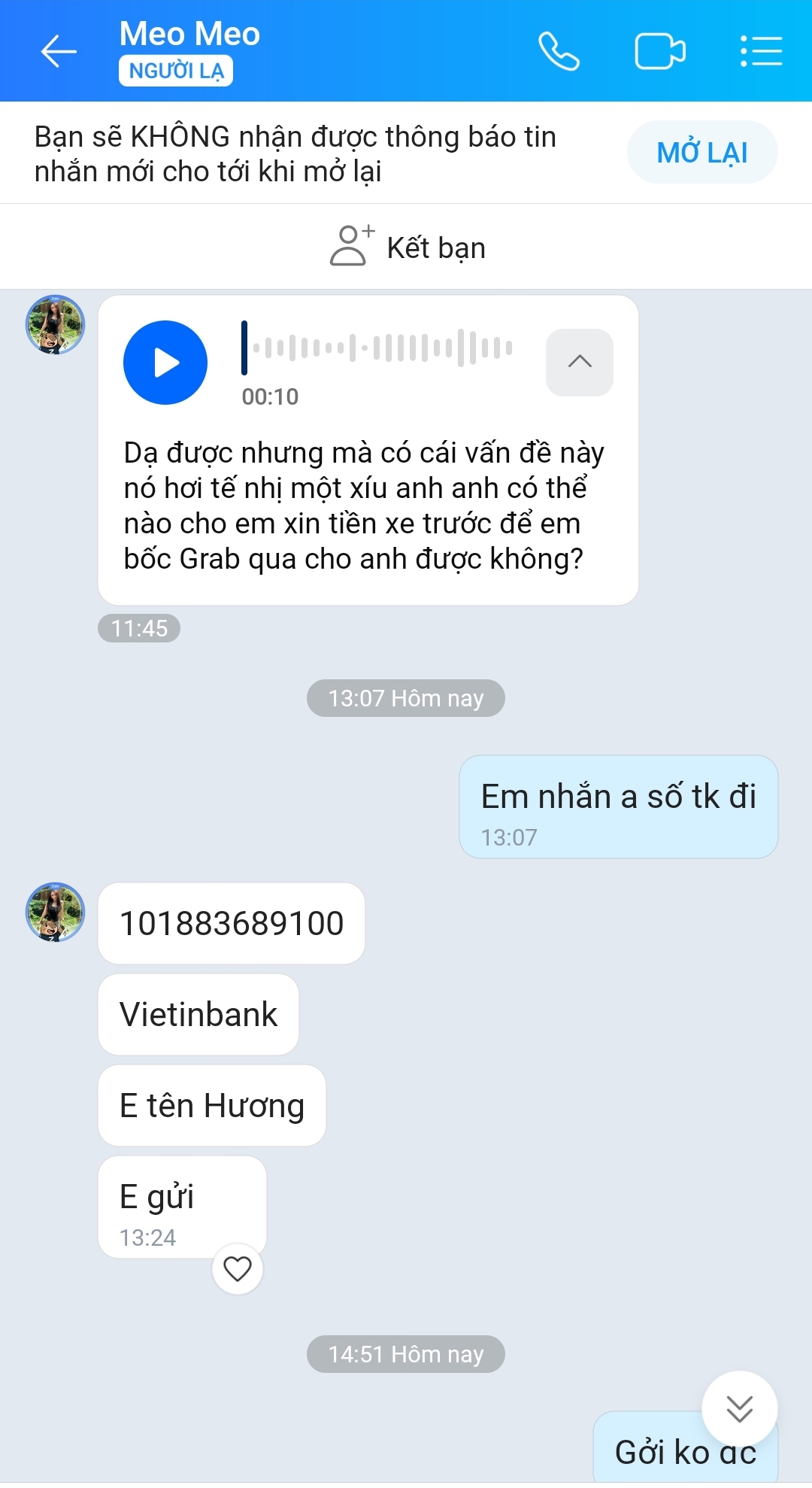Tap the add friend icon next to Kết bạn
This screenshot has width=812, height=1488.
tap(350, 245)
